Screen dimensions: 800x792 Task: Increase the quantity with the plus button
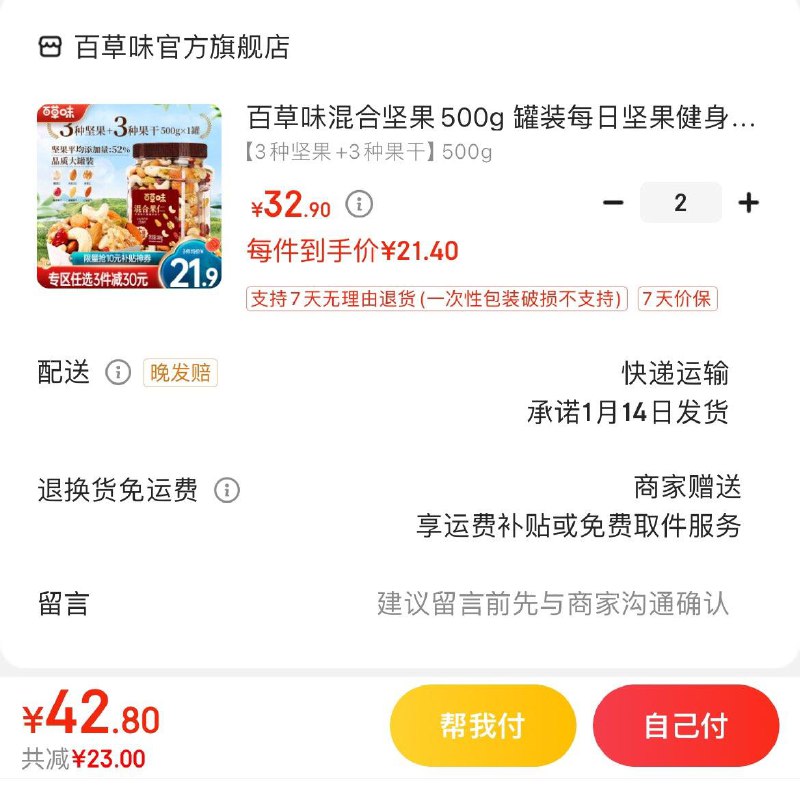coord(748,203)
